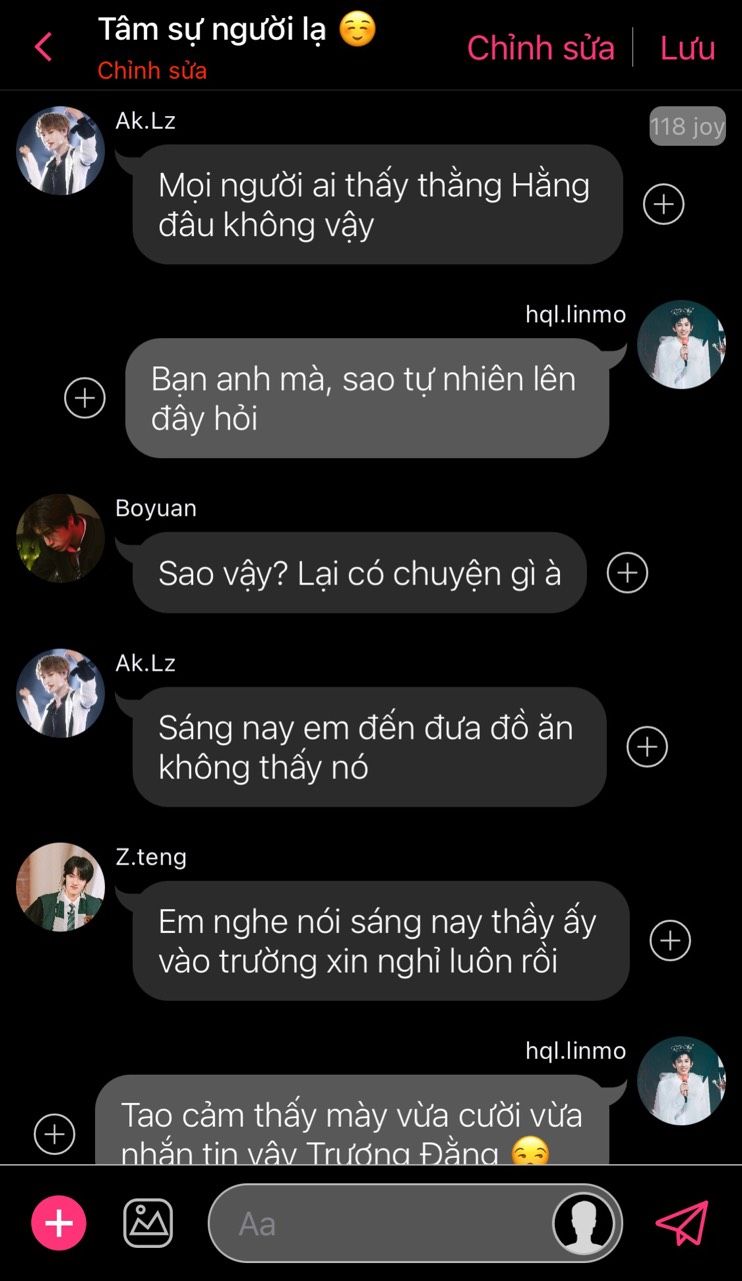Open the pink plus button in the bottom bar
The height and width of the screenshot is (1281, 742).
[59, 1223]
